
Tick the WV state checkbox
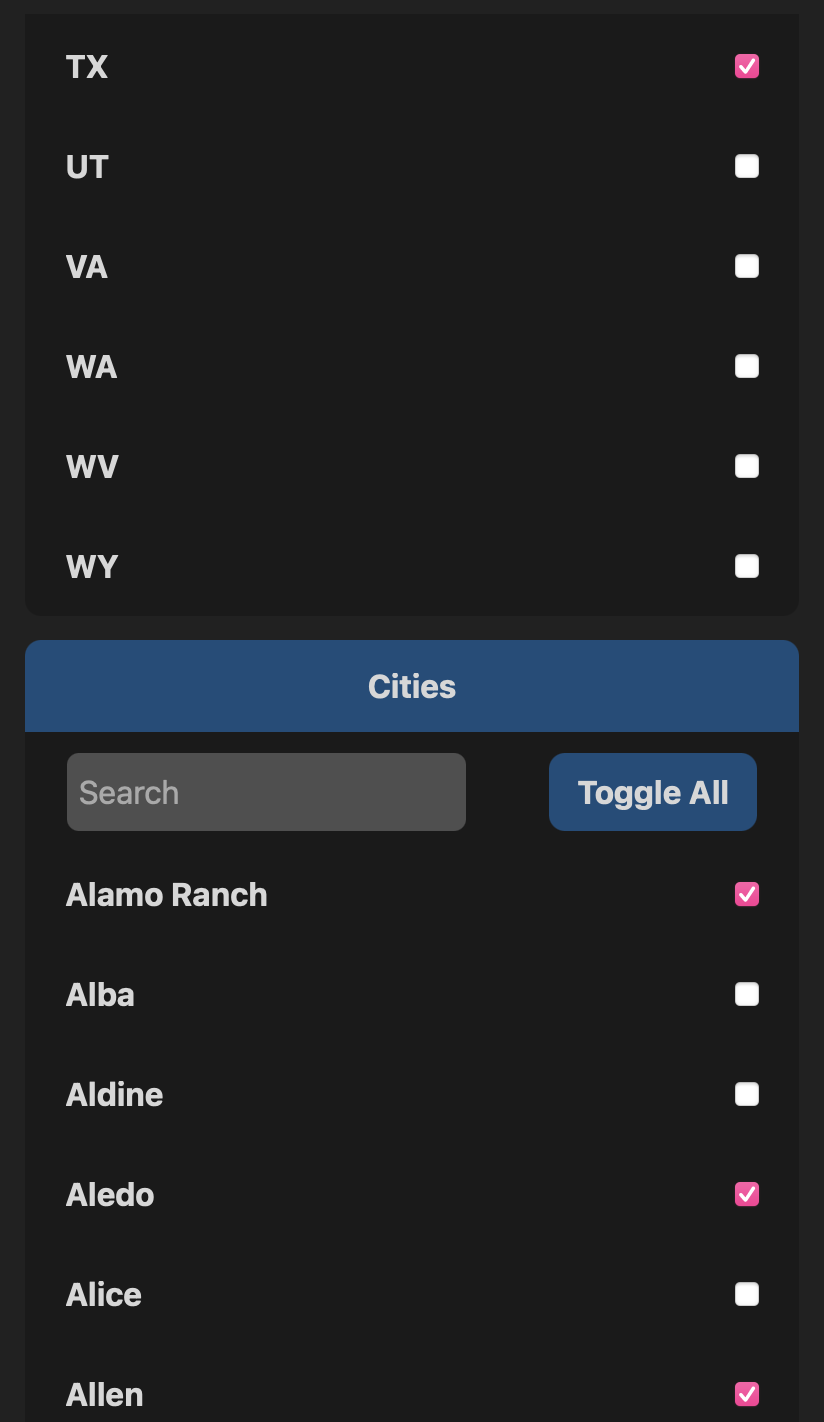tap(747, 466)
